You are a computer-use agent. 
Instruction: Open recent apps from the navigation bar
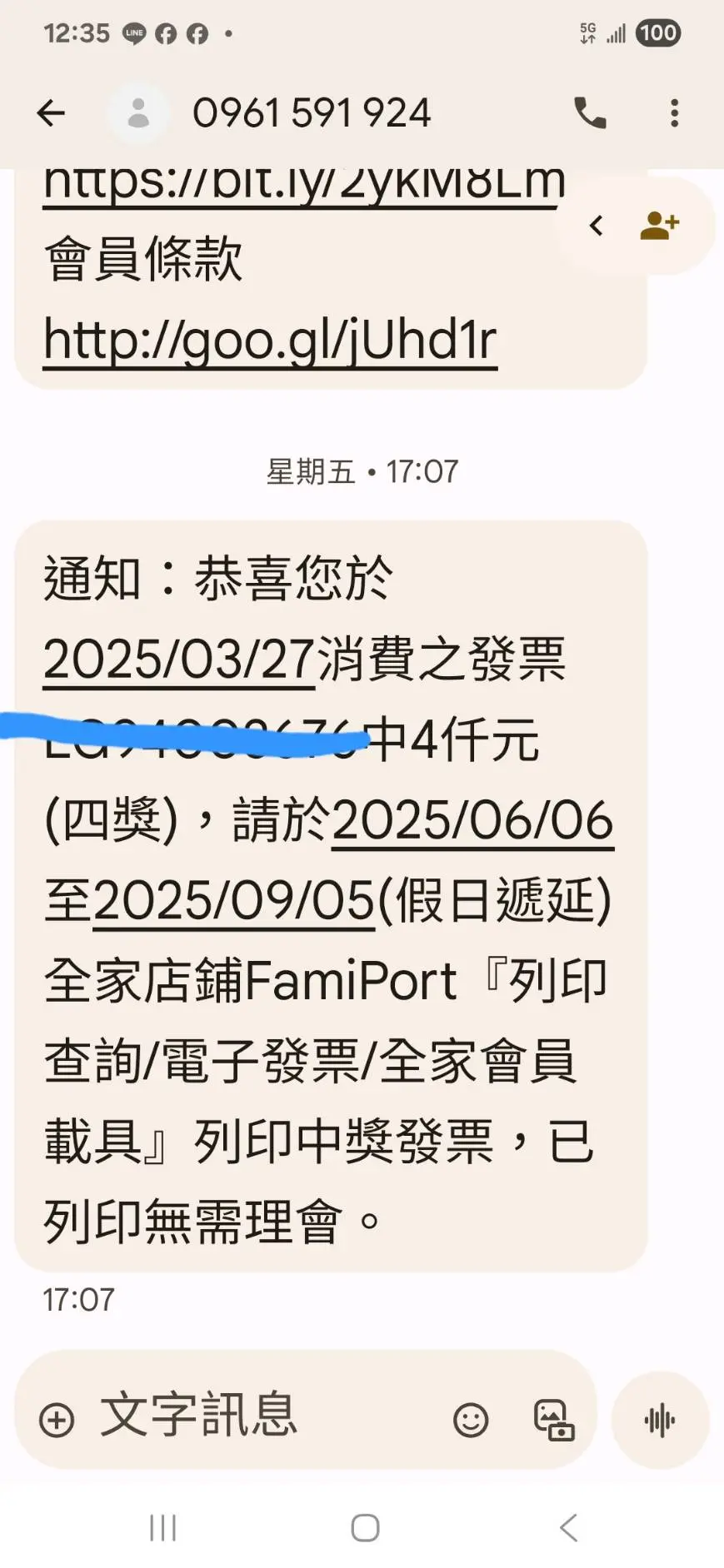click(162, 1528)
